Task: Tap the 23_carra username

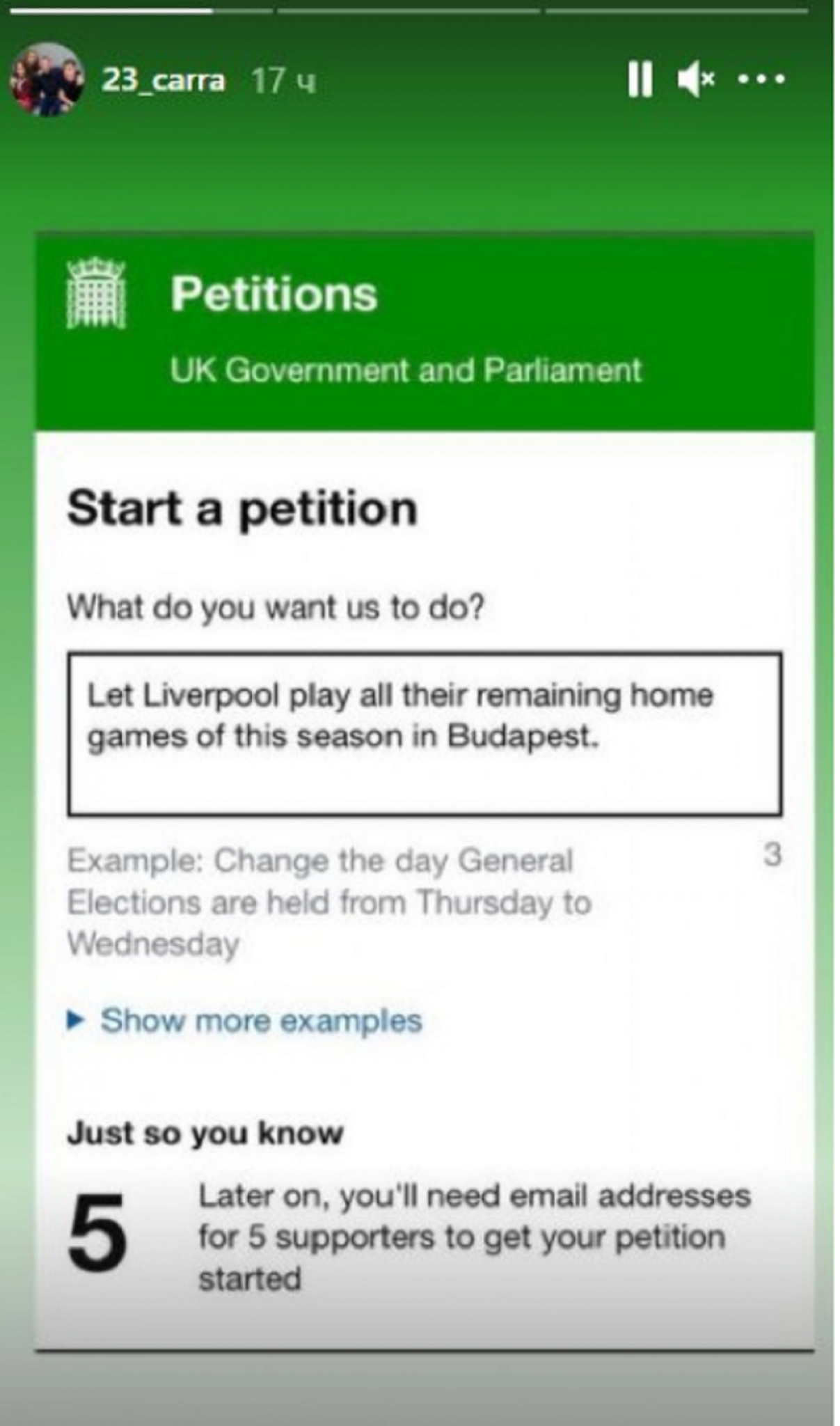Action: (x=164, y=81)
